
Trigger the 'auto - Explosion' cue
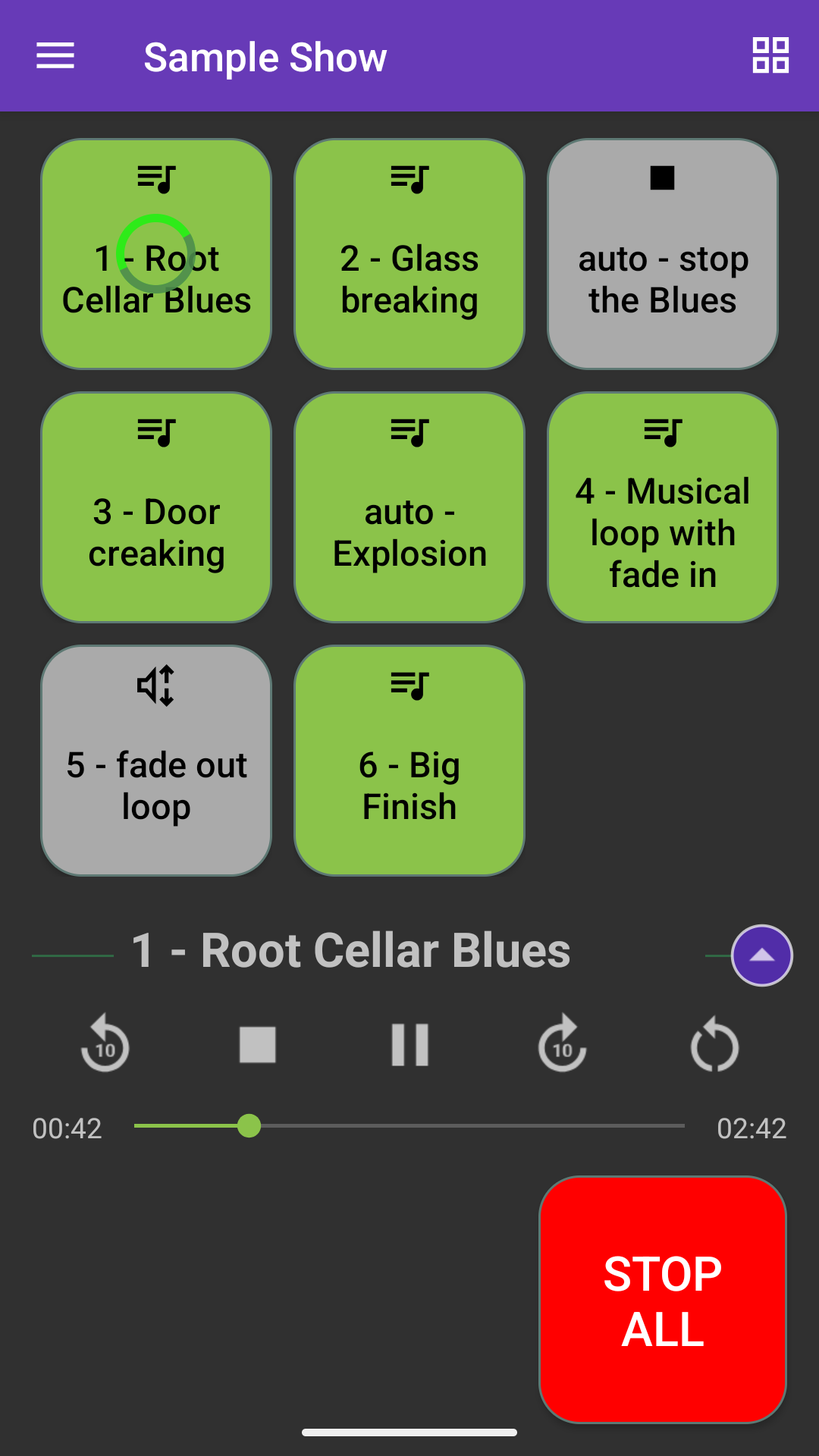(x=409, y=507)
